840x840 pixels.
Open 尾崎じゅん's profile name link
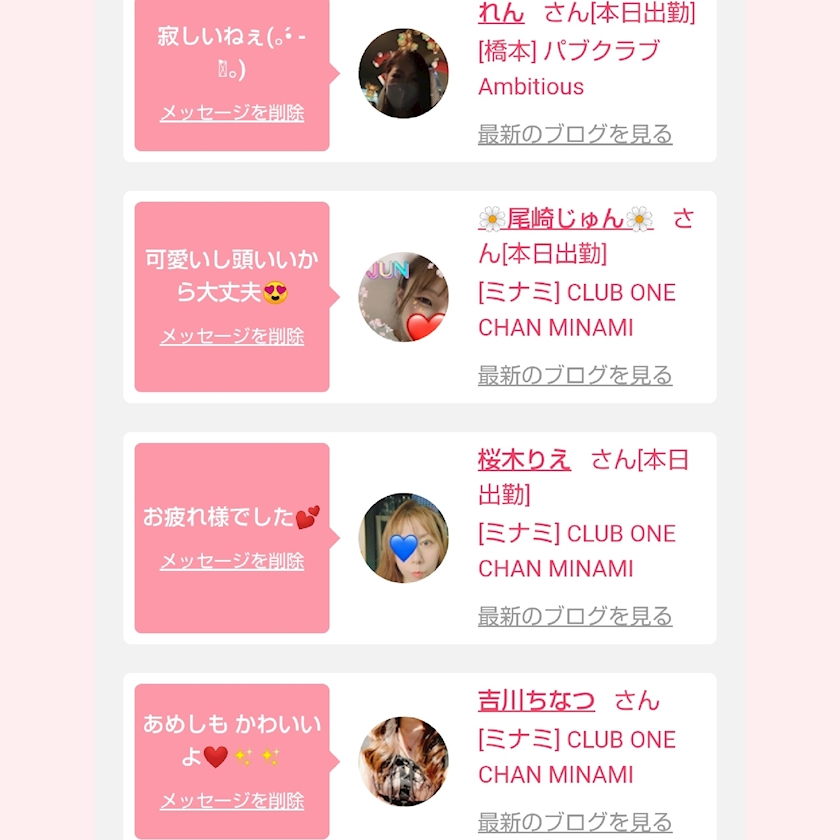point(566,219)
